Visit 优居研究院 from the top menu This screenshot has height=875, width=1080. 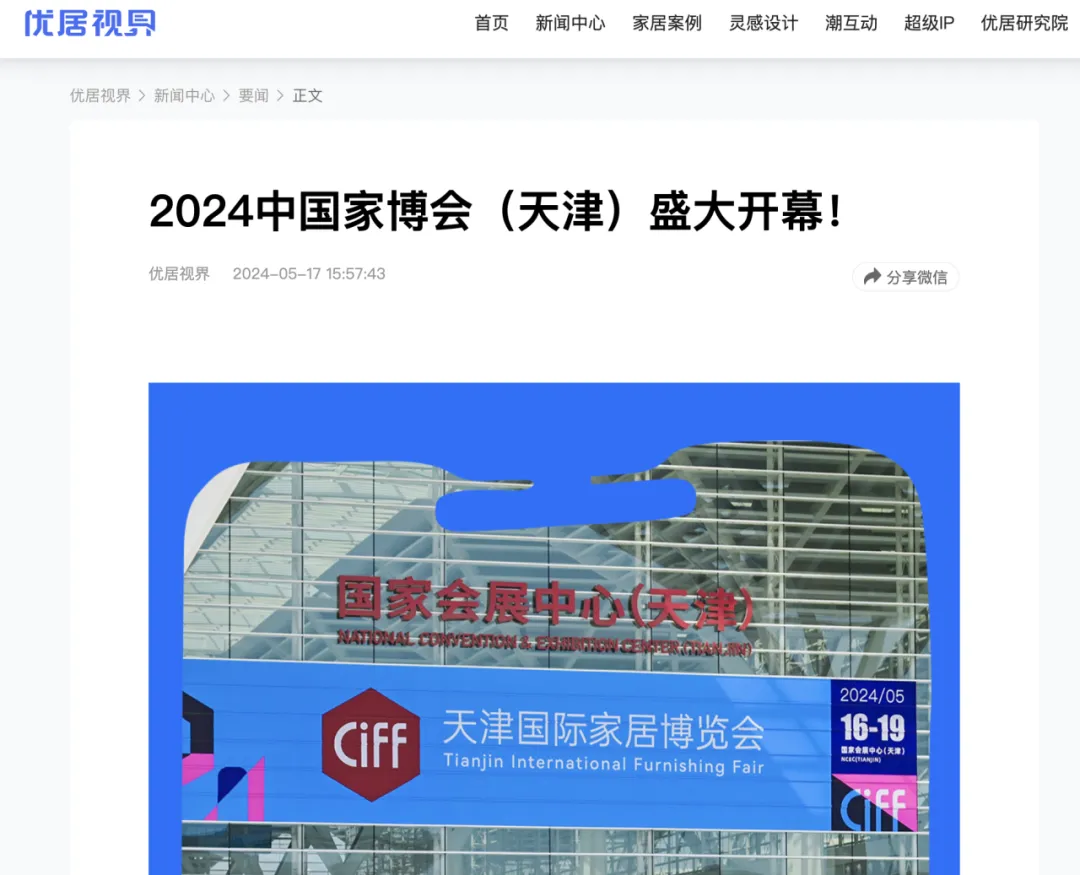pyautogui.click(x=1024, y=23)
